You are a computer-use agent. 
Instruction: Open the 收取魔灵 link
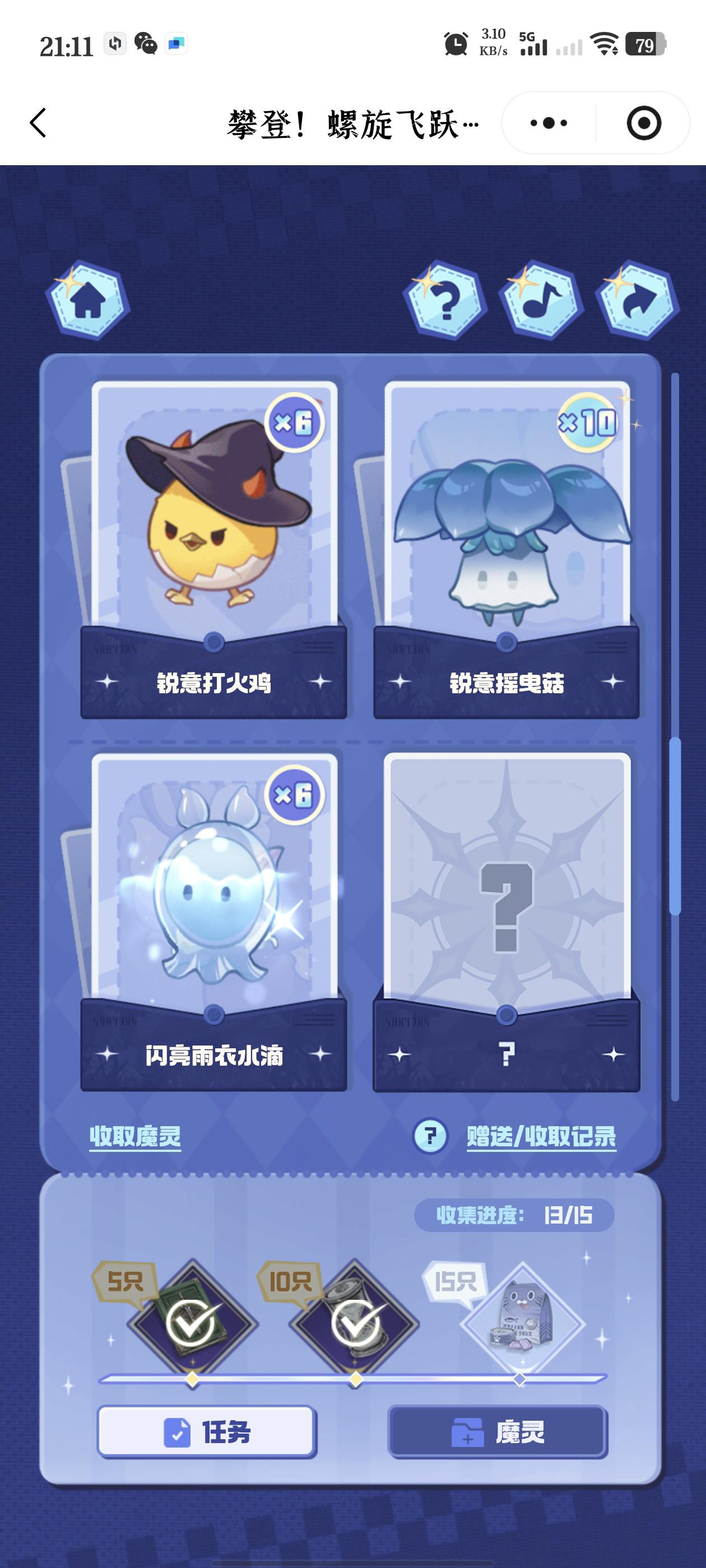point(135,1136)
